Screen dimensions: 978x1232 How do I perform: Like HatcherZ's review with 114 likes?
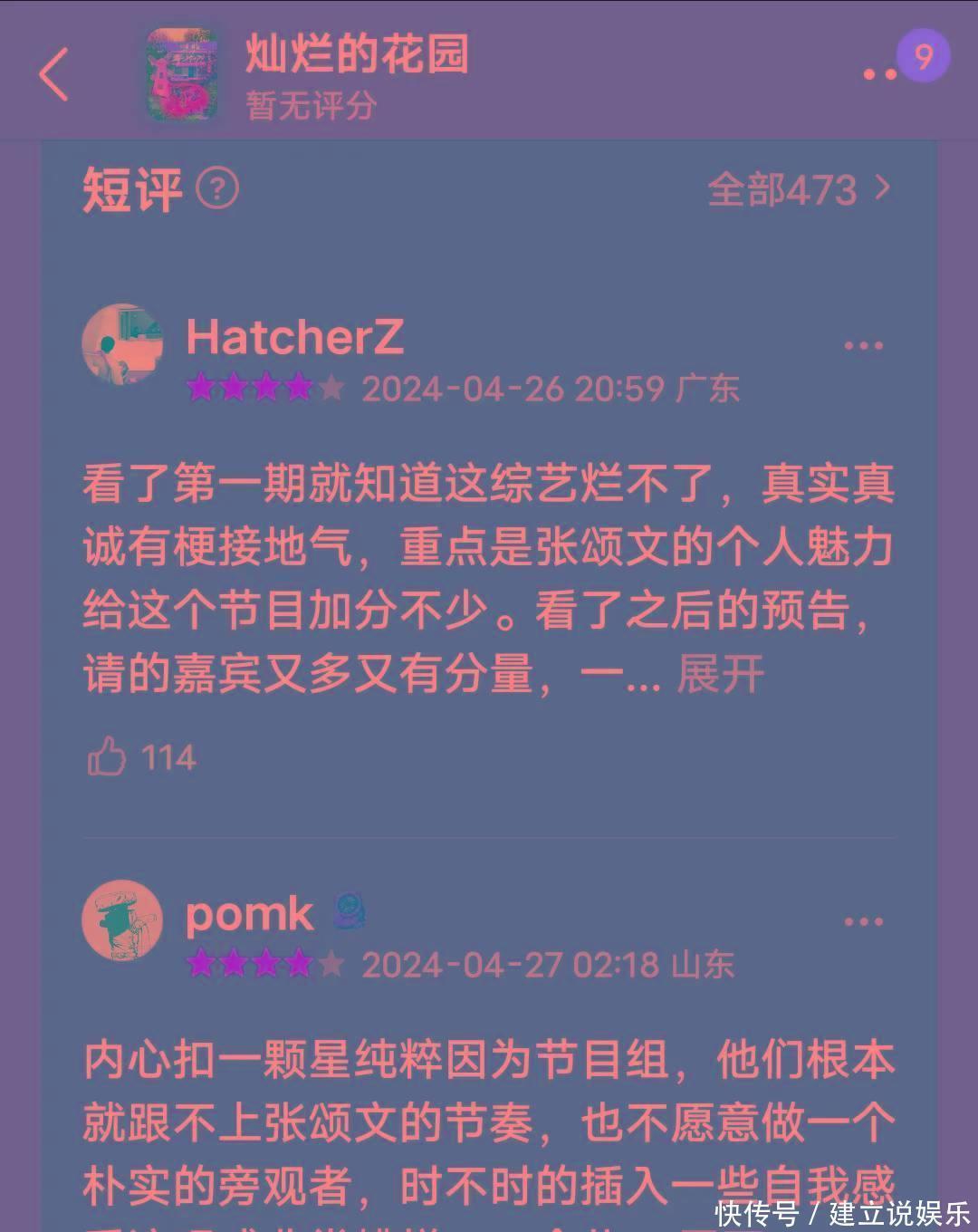pyautogui.click(x=107, y=756)
